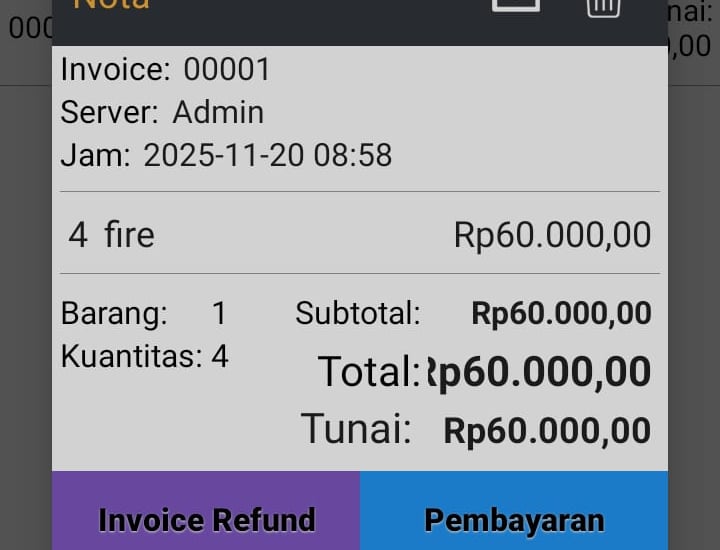Select the '4 fire' item row

[x=359, y=235]
